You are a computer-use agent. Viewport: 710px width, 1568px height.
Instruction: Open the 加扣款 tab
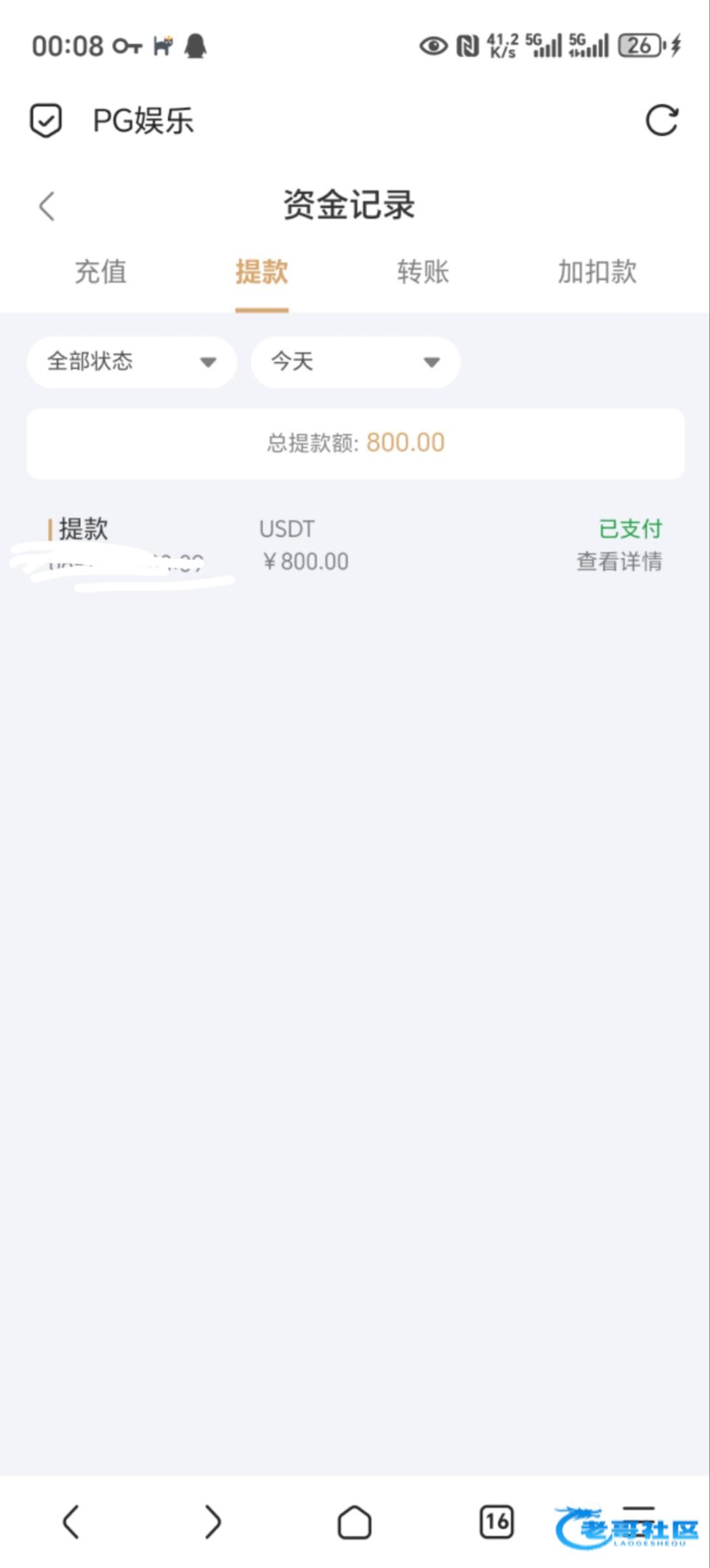pos(597,272)
